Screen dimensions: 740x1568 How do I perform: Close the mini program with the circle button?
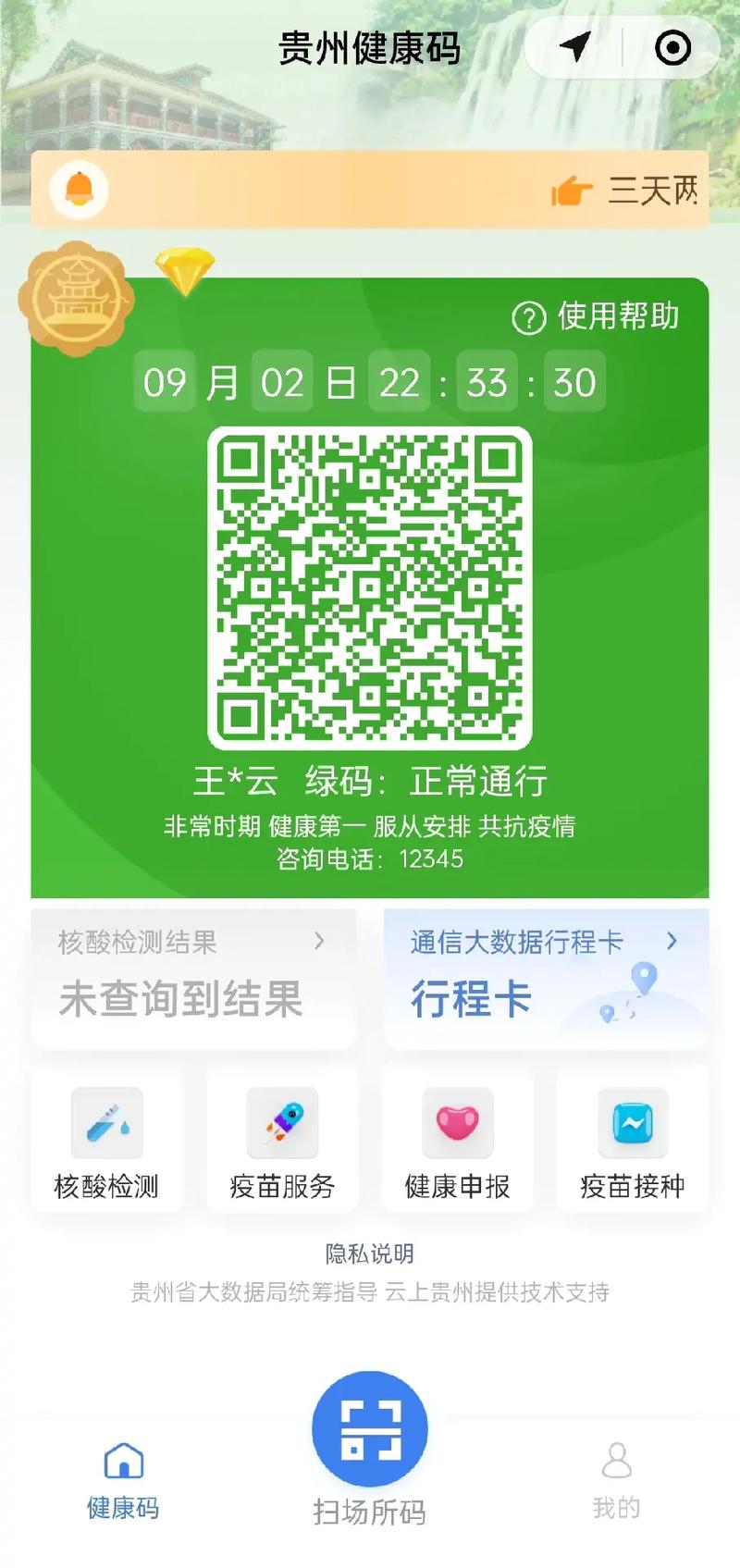pos(672,47)
